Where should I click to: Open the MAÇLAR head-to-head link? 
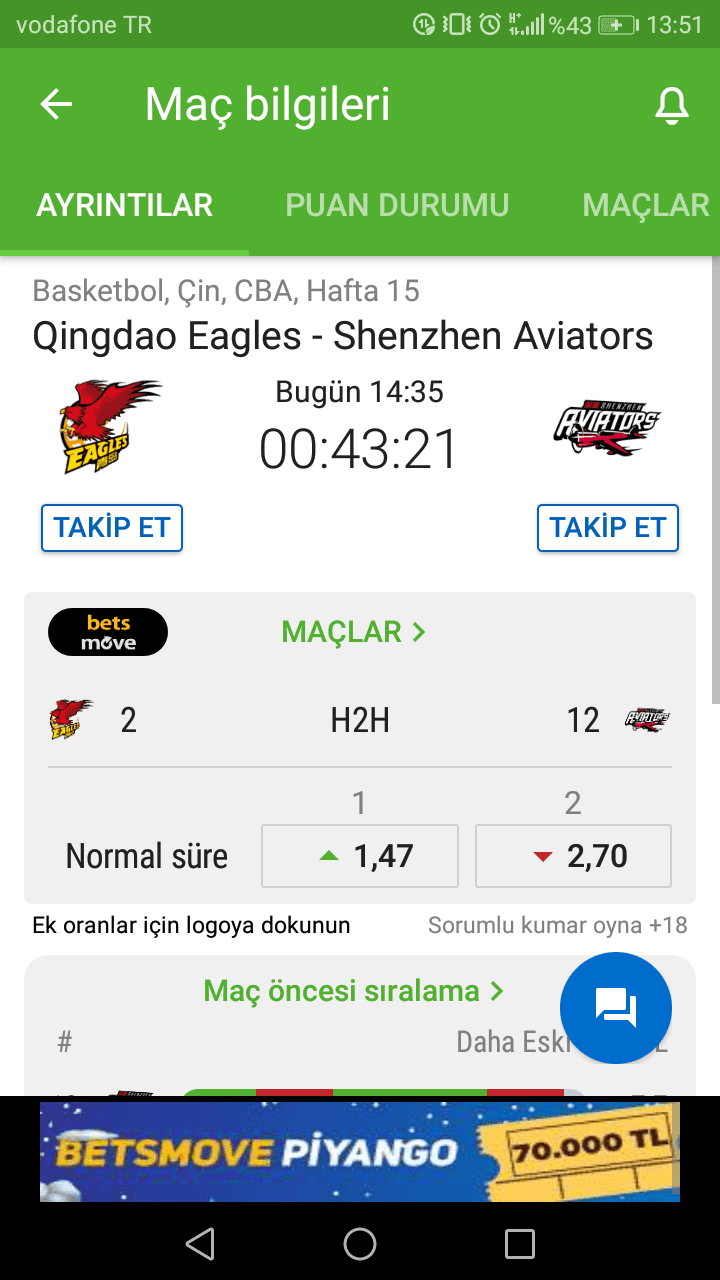pos(354,632)
